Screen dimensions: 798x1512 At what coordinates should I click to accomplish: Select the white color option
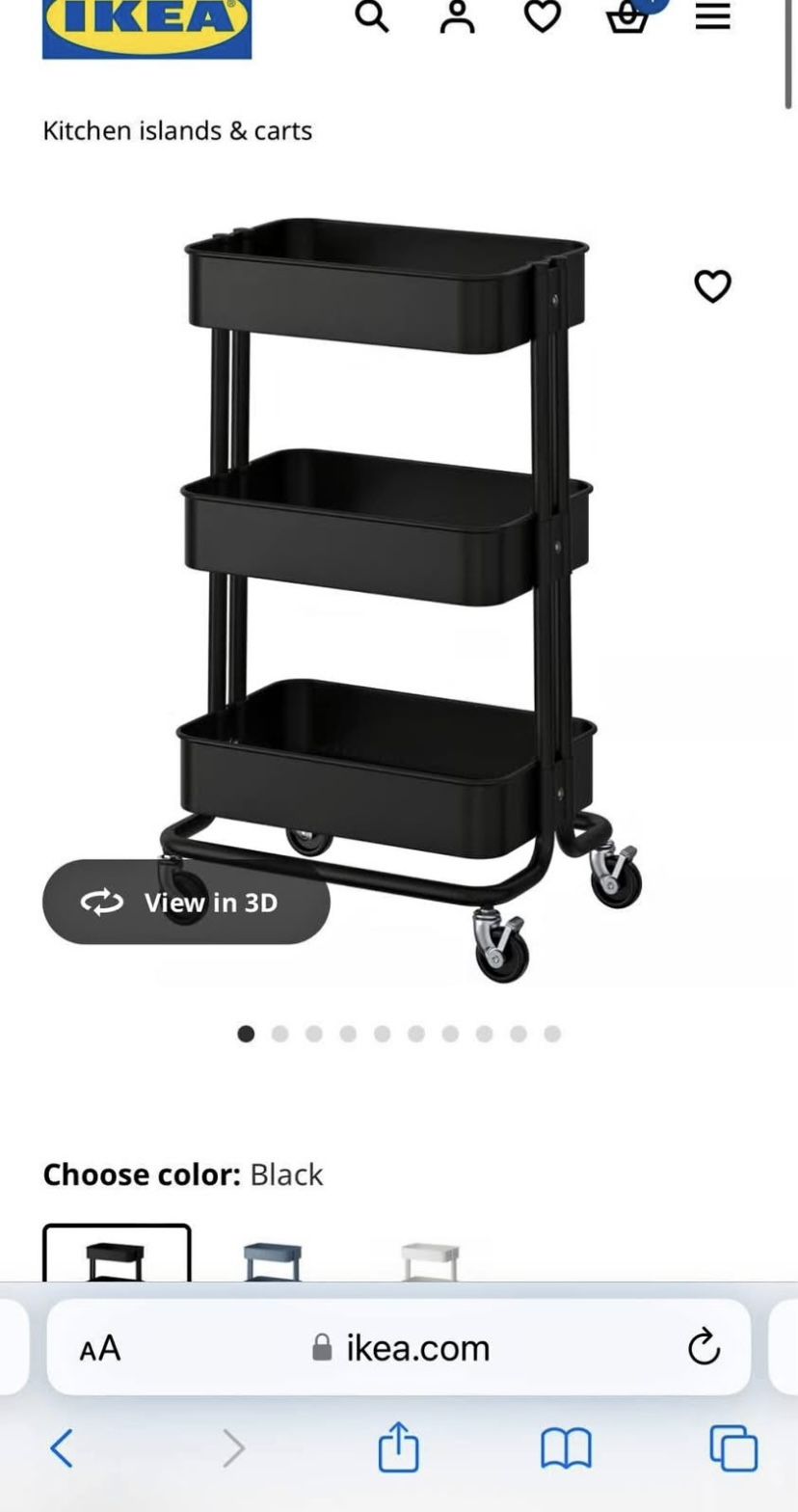coord(430,1260)
